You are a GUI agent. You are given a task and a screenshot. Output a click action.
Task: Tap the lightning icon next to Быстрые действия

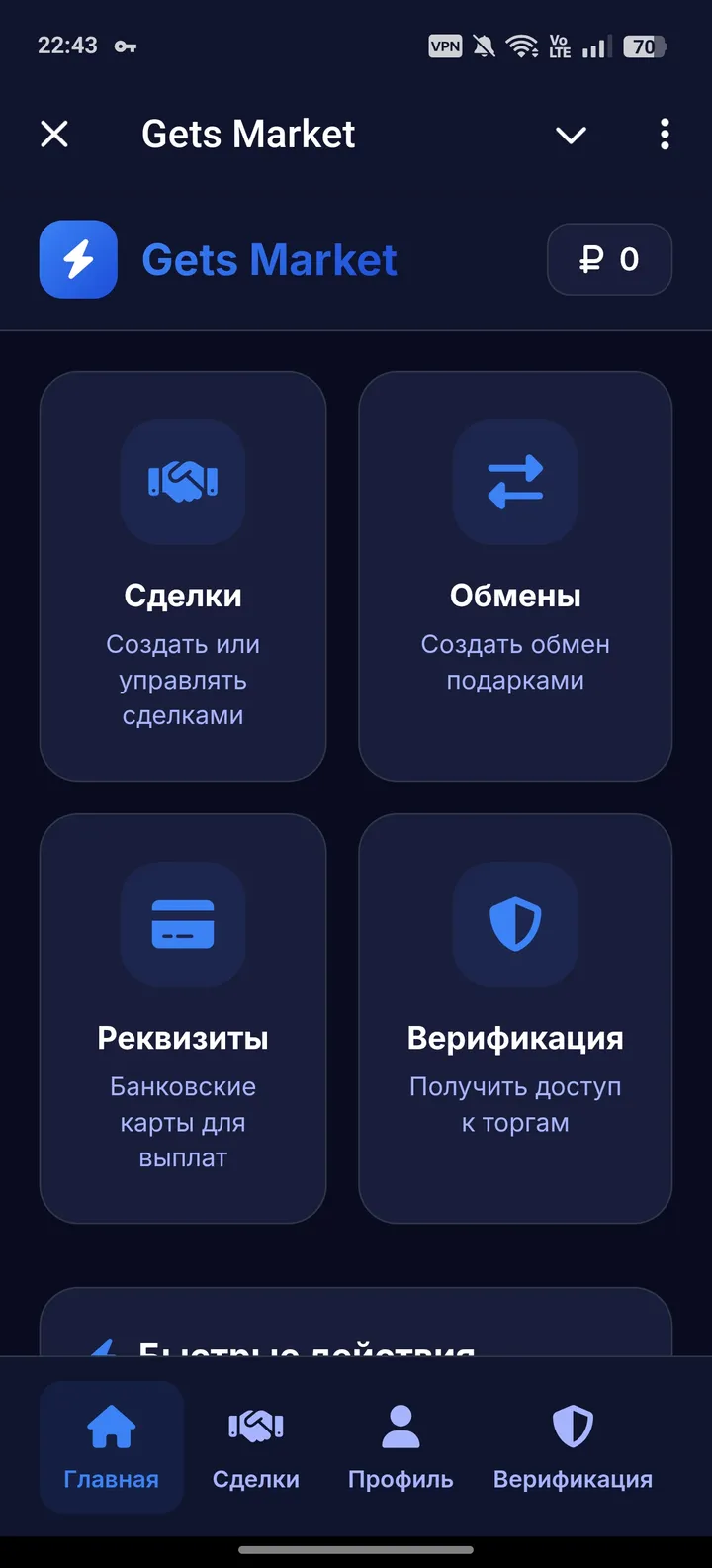107,1348
